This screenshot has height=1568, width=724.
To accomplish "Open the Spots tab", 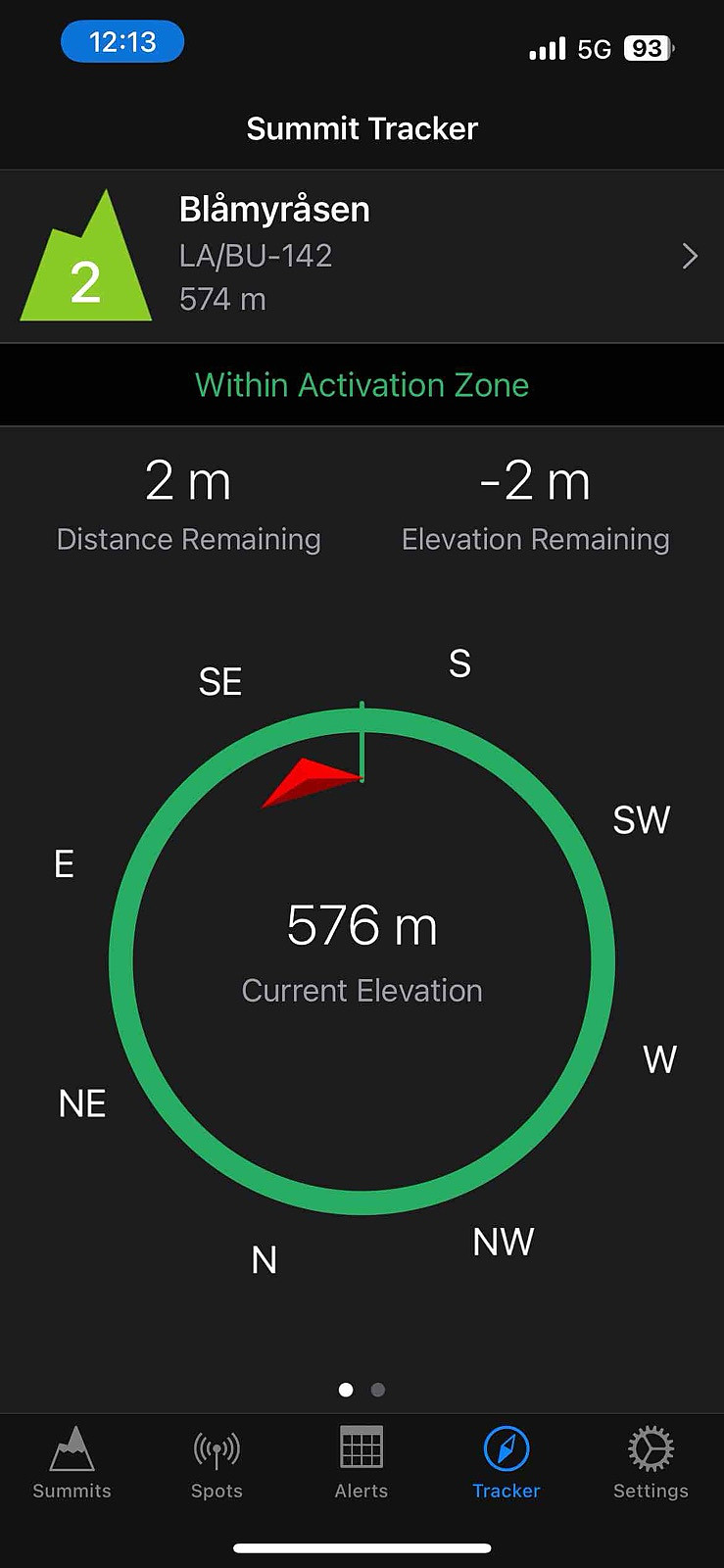I will pos(217,1463).
